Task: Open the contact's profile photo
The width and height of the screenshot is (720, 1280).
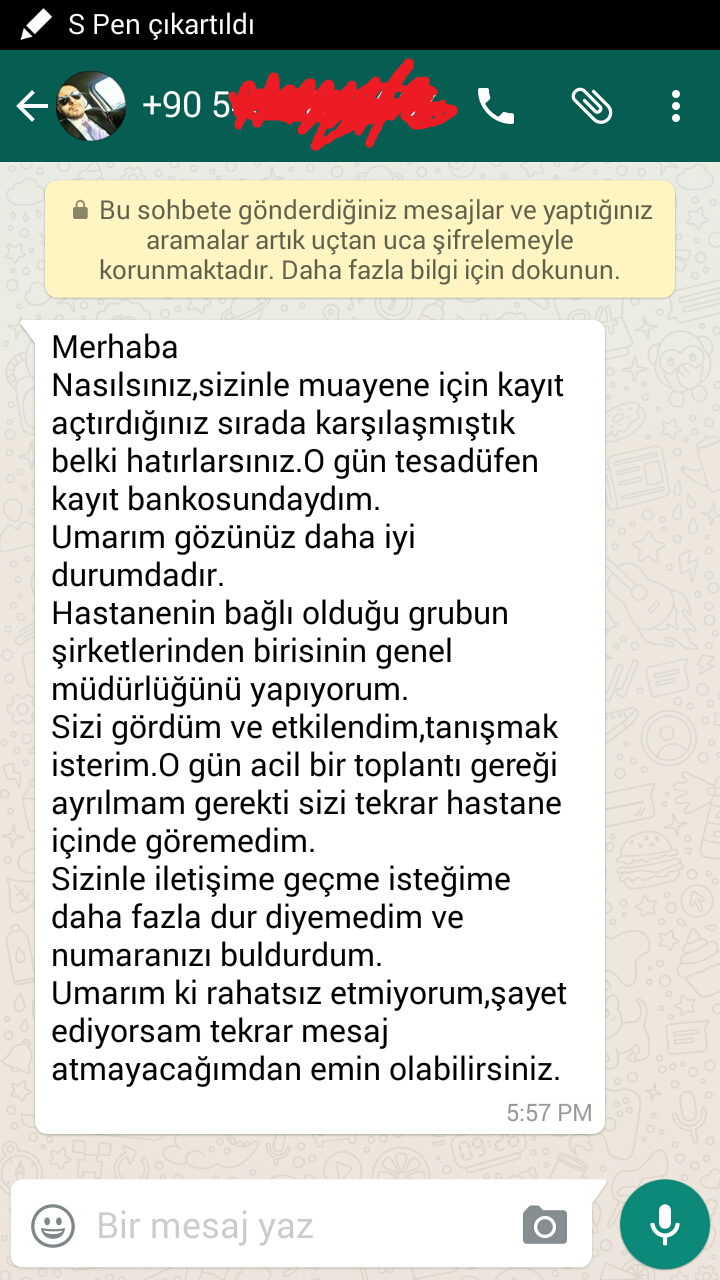Action: 91,106
